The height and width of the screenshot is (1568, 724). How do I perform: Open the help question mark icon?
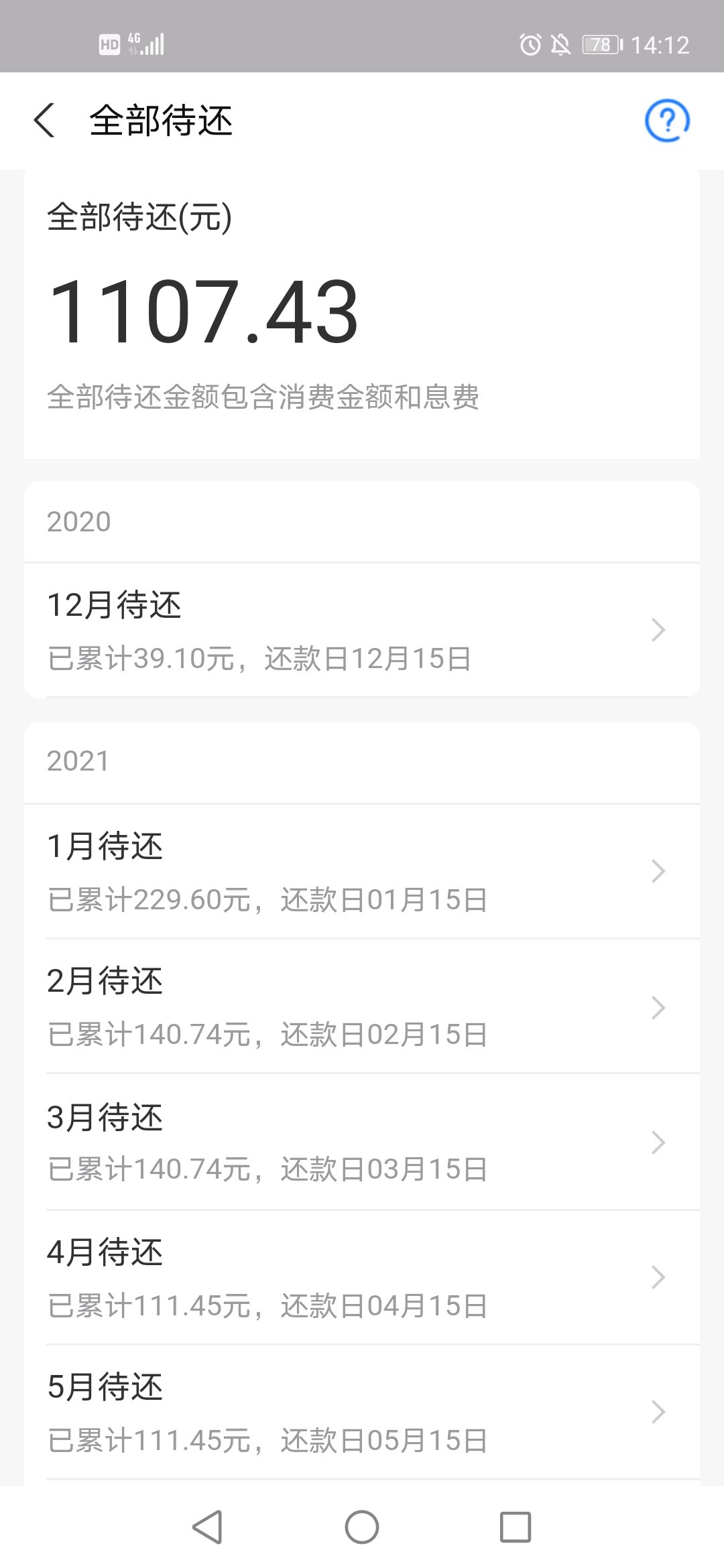coord(666,121)
